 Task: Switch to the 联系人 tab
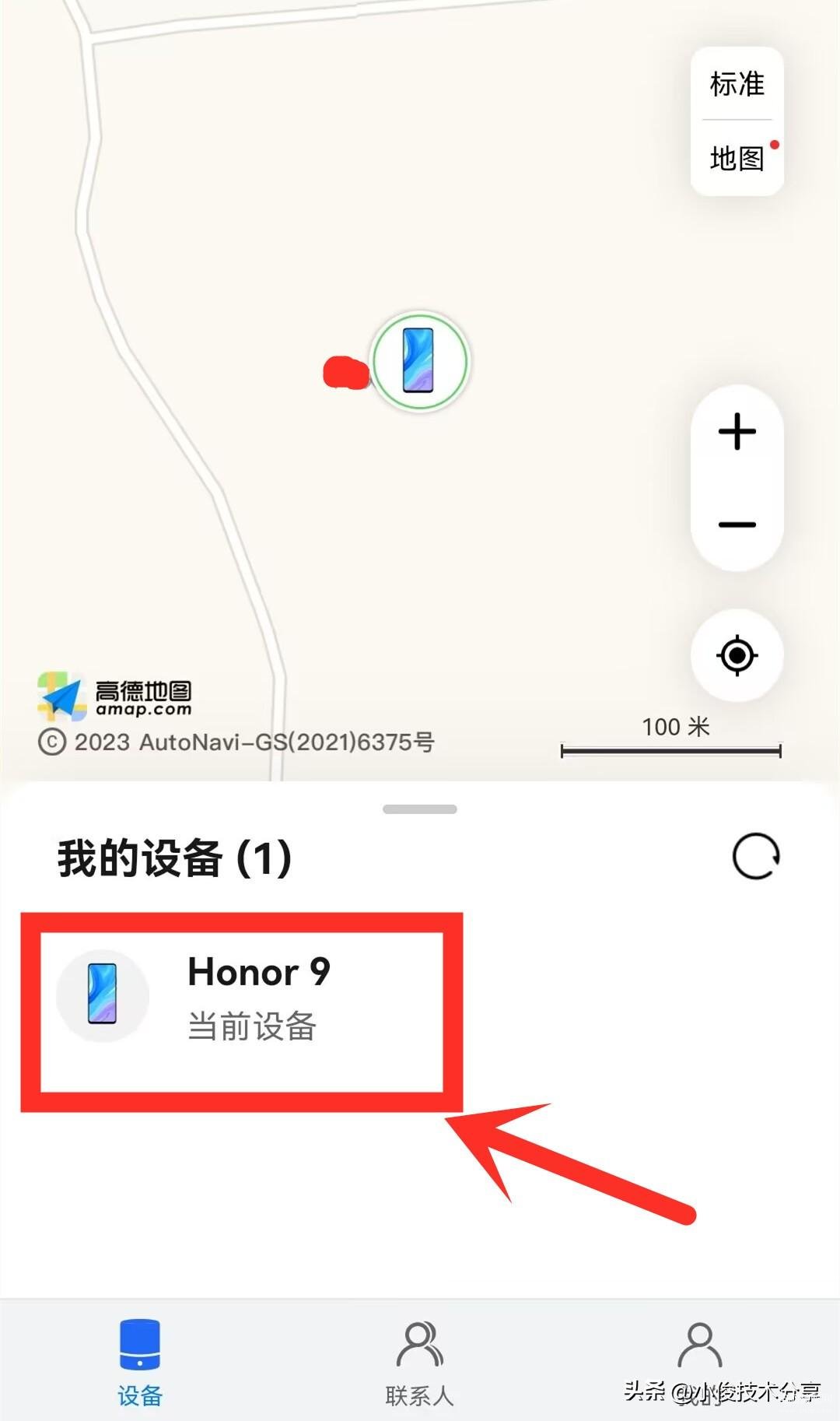coord(420,1362)
